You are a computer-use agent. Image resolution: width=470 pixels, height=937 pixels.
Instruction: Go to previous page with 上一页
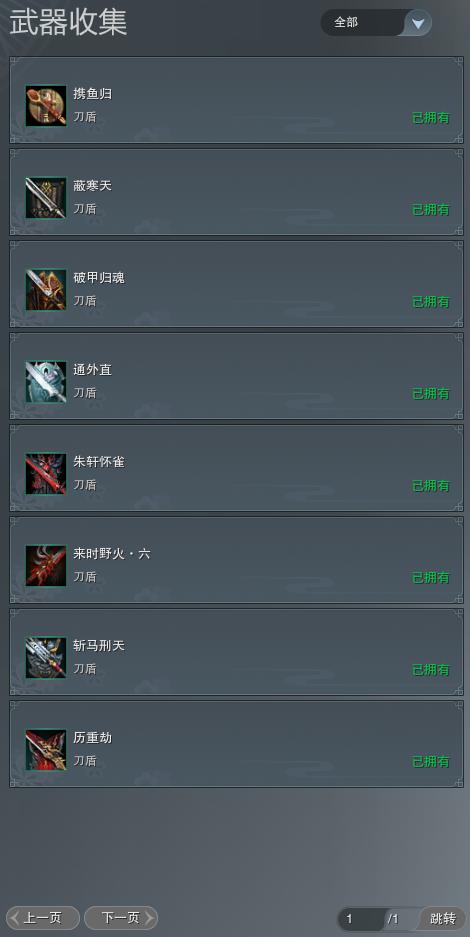click(43, 918)
